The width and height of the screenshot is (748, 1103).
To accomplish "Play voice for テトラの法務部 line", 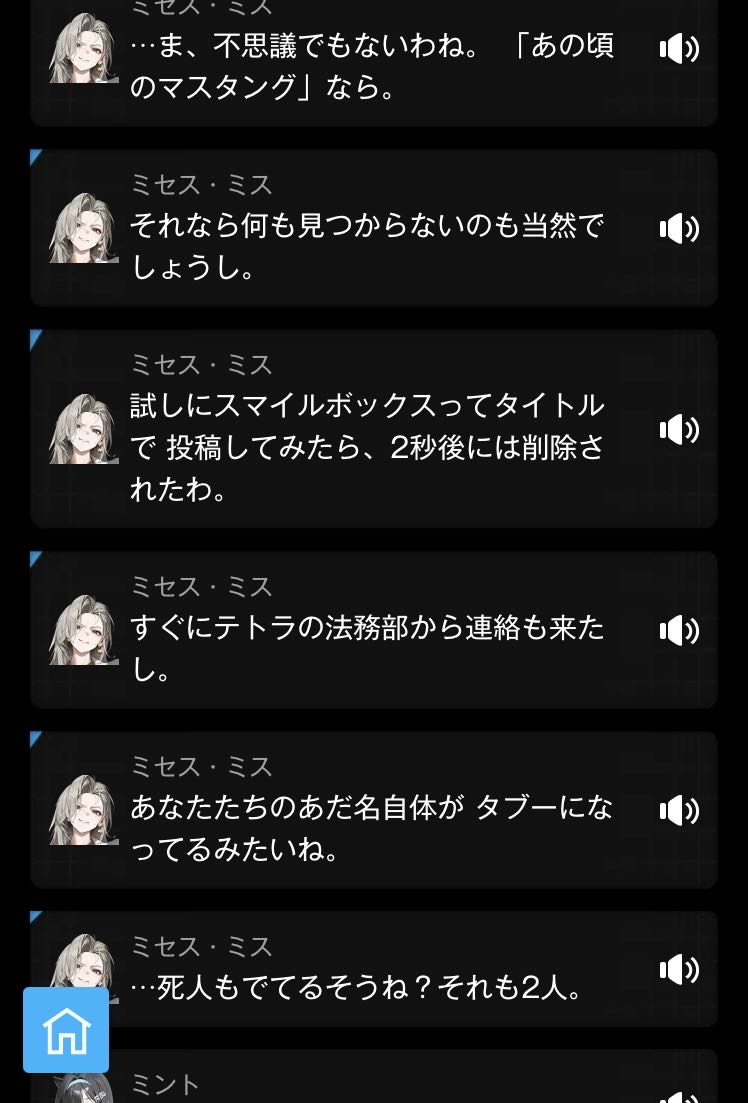I will pyautogui.click(x=679, y=631).
